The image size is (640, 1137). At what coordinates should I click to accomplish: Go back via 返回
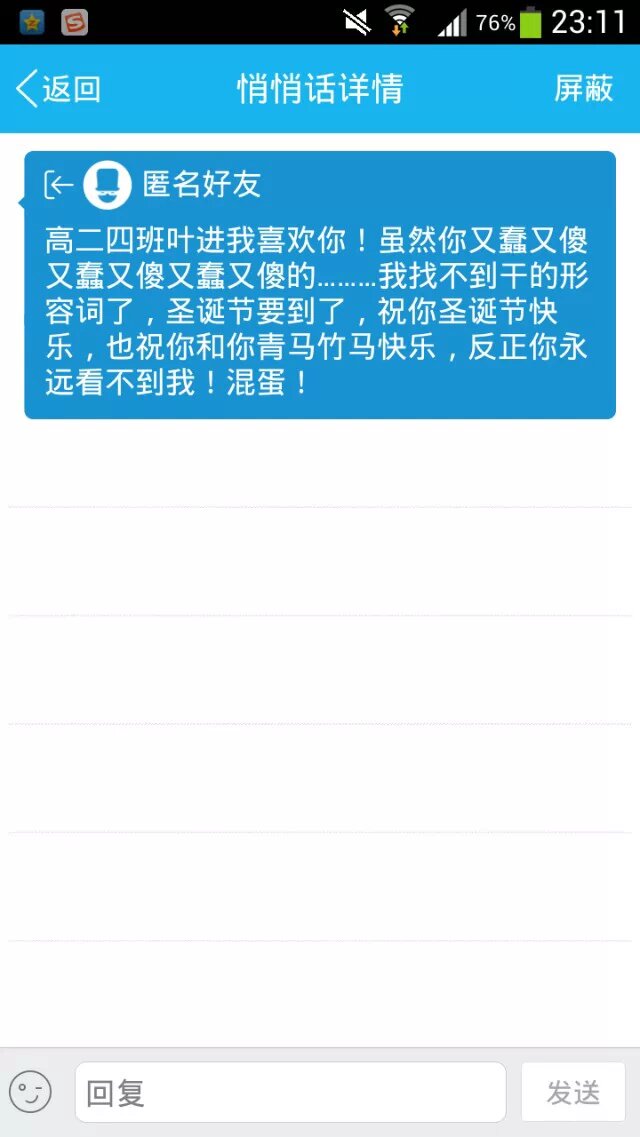click(58, 89)
